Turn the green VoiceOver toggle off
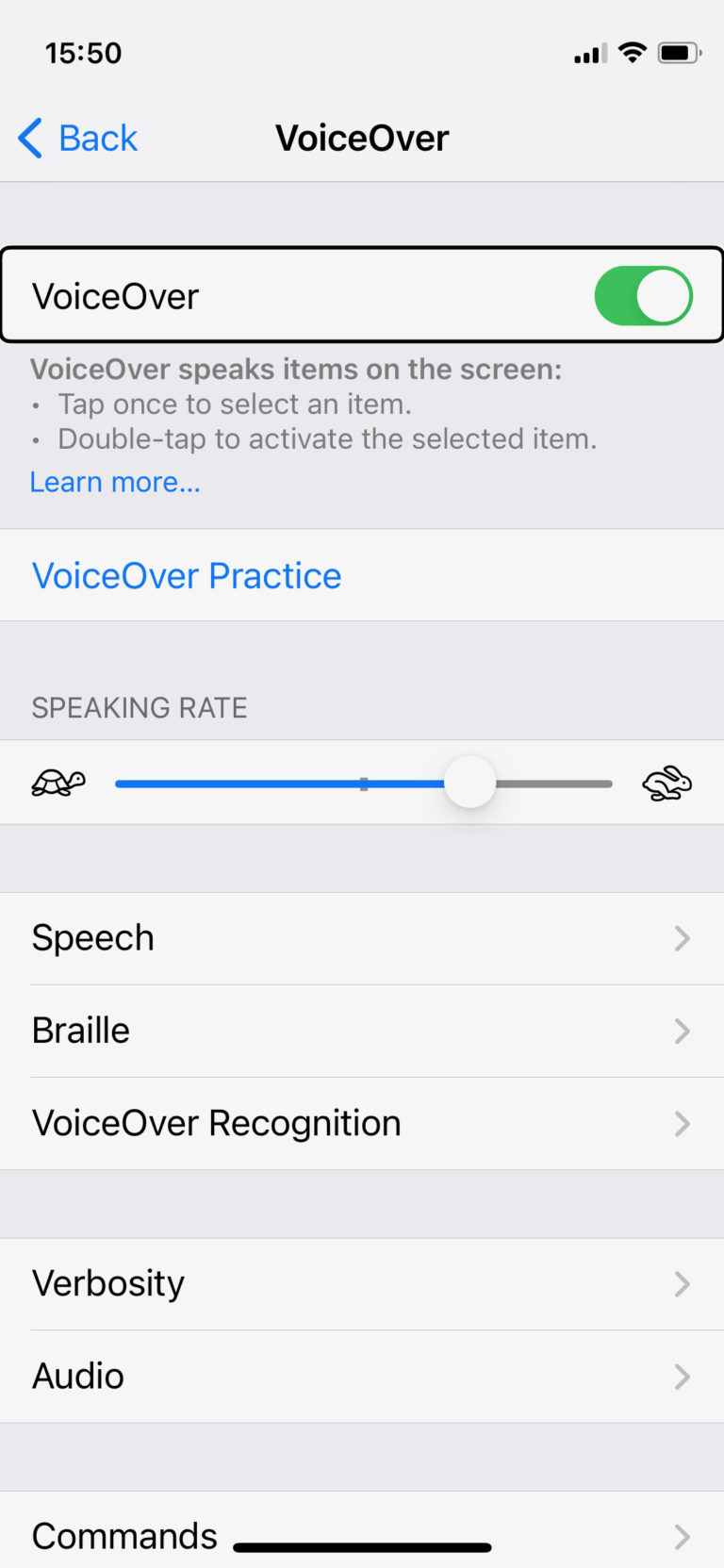 (644, 294)
